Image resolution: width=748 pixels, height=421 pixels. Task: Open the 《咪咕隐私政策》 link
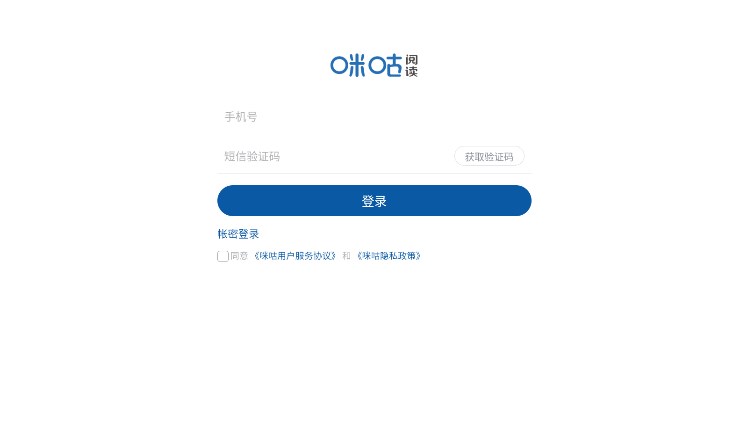point(389,256)
